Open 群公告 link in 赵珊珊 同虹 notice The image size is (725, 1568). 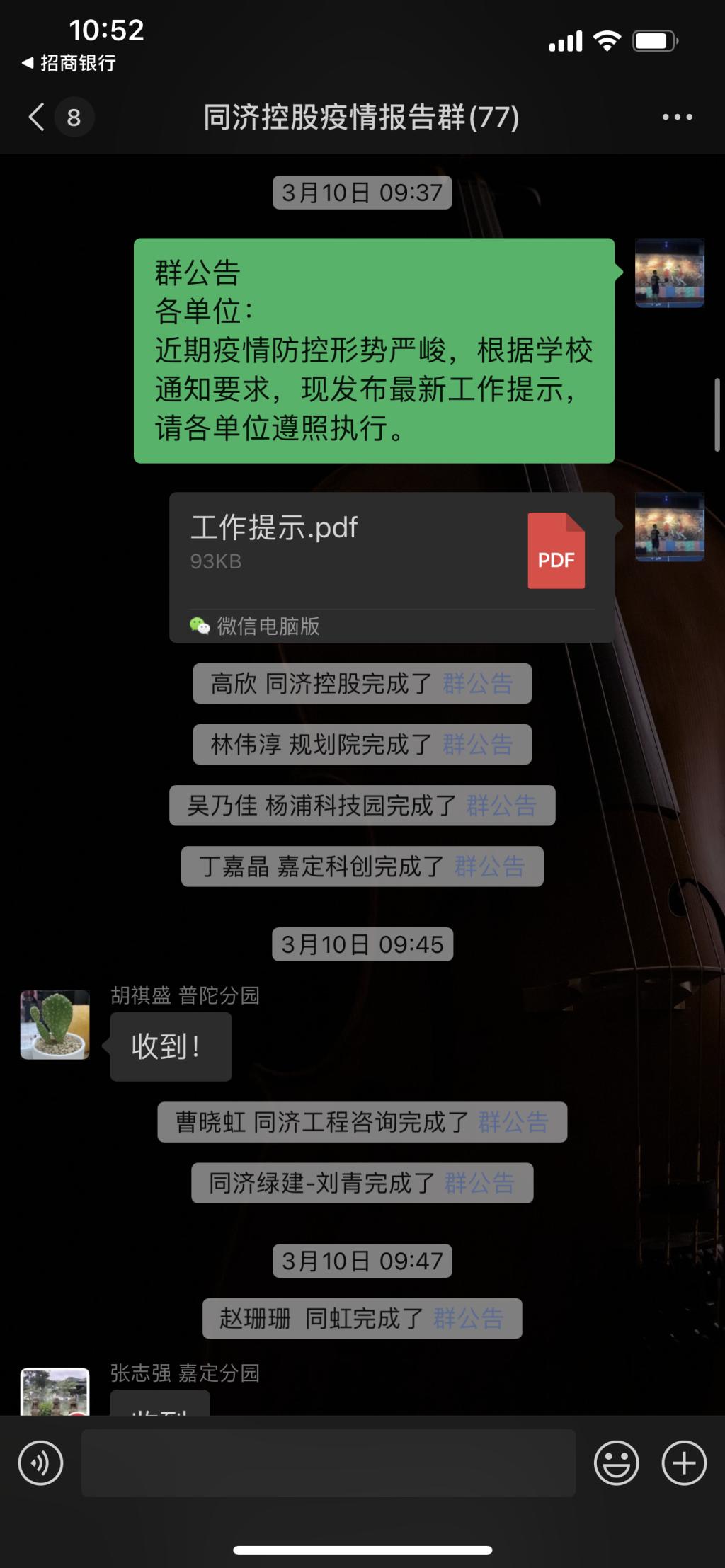(468, 1318)
